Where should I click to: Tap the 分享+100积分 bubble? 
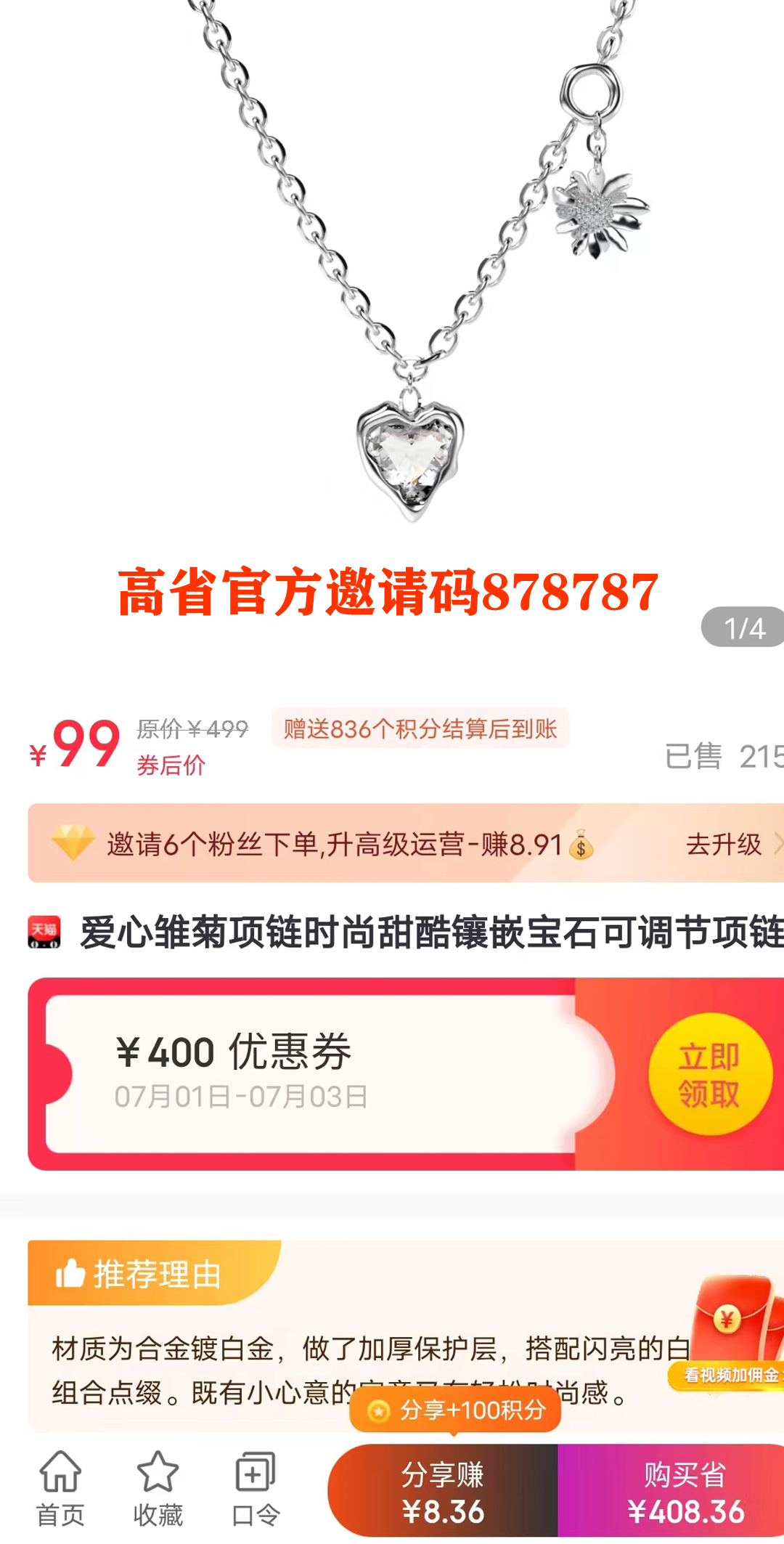pos(456,1410)
